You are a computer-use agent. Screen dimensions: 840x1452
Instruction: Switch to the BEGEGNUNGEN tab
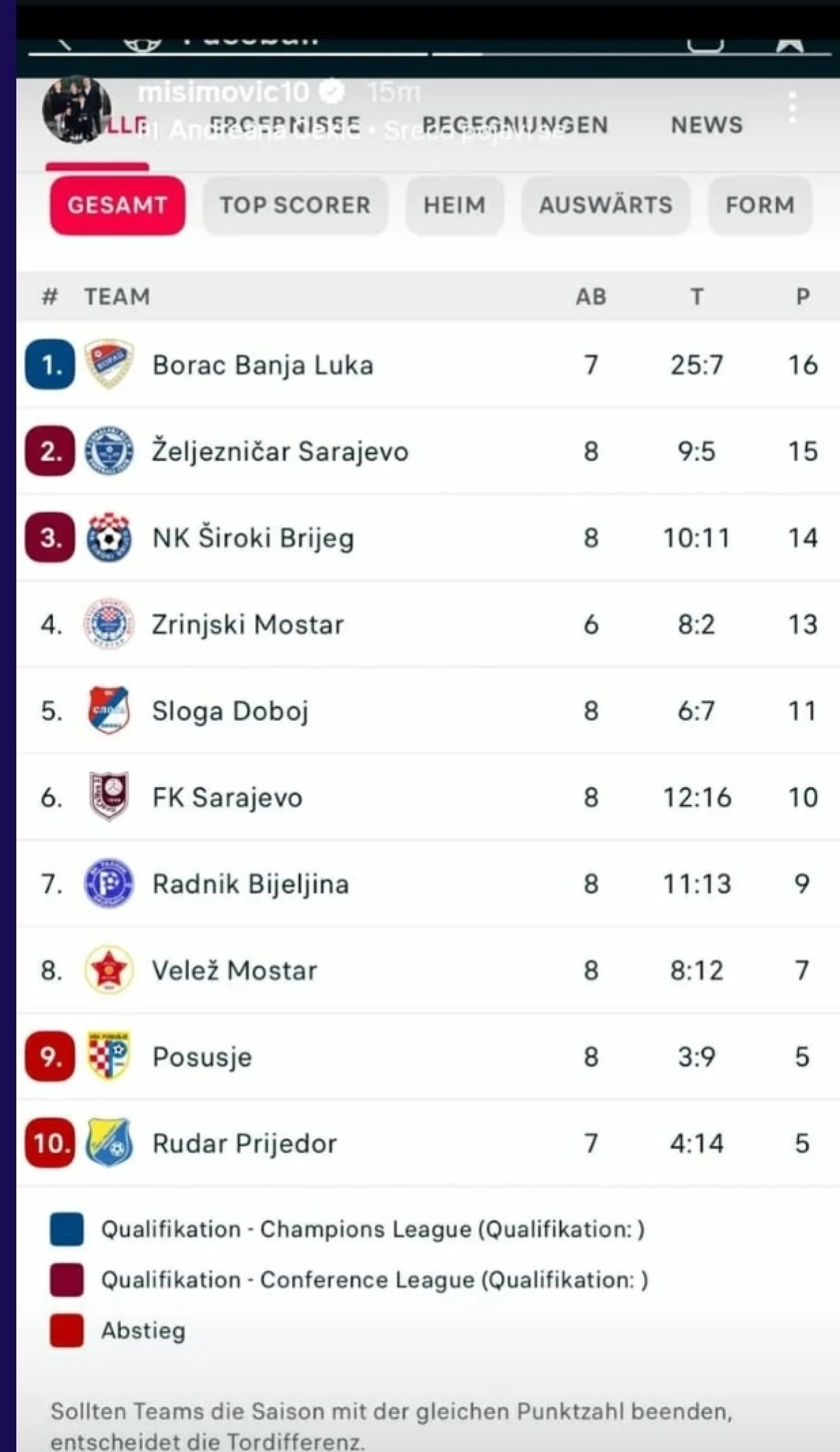coord(515,125)
